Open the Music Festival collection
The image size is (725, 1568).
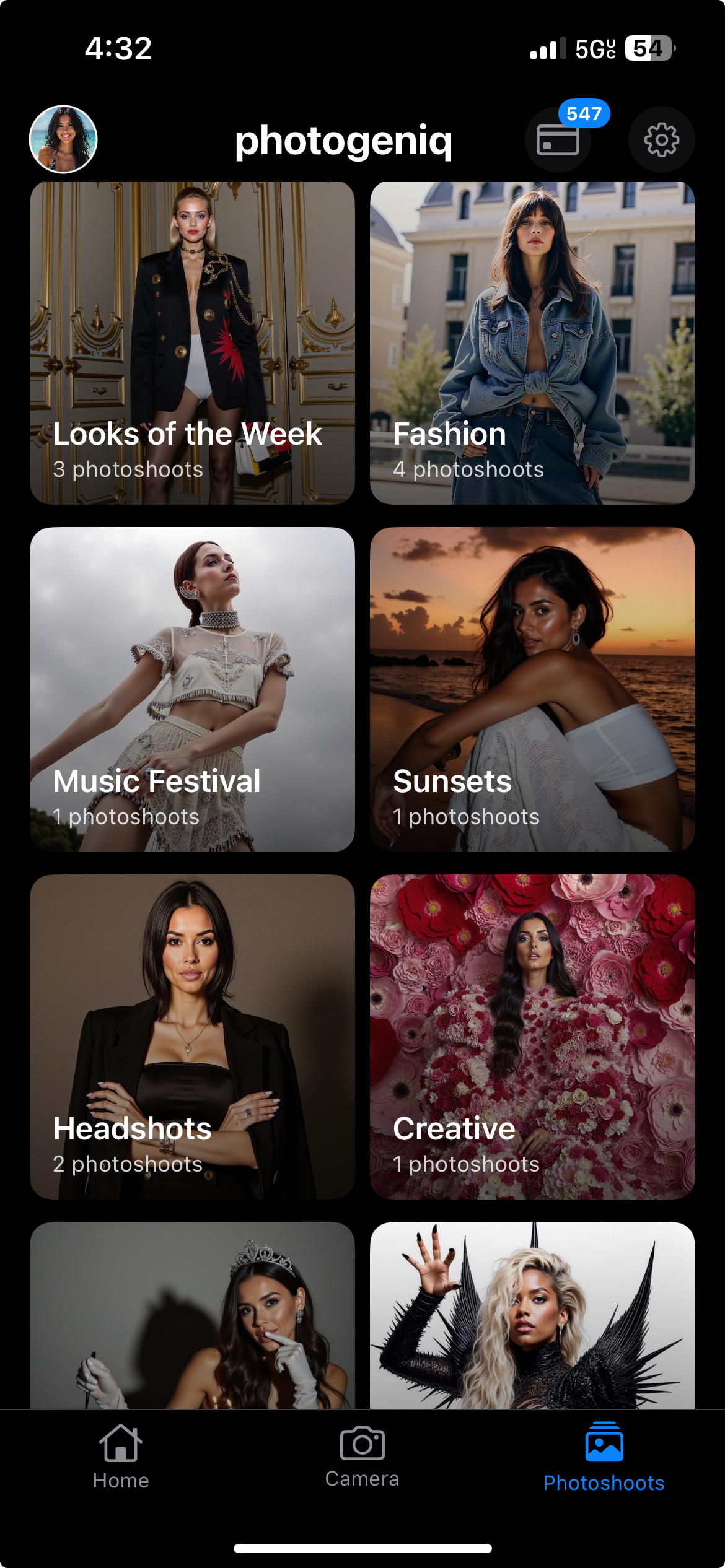(192, 689)
